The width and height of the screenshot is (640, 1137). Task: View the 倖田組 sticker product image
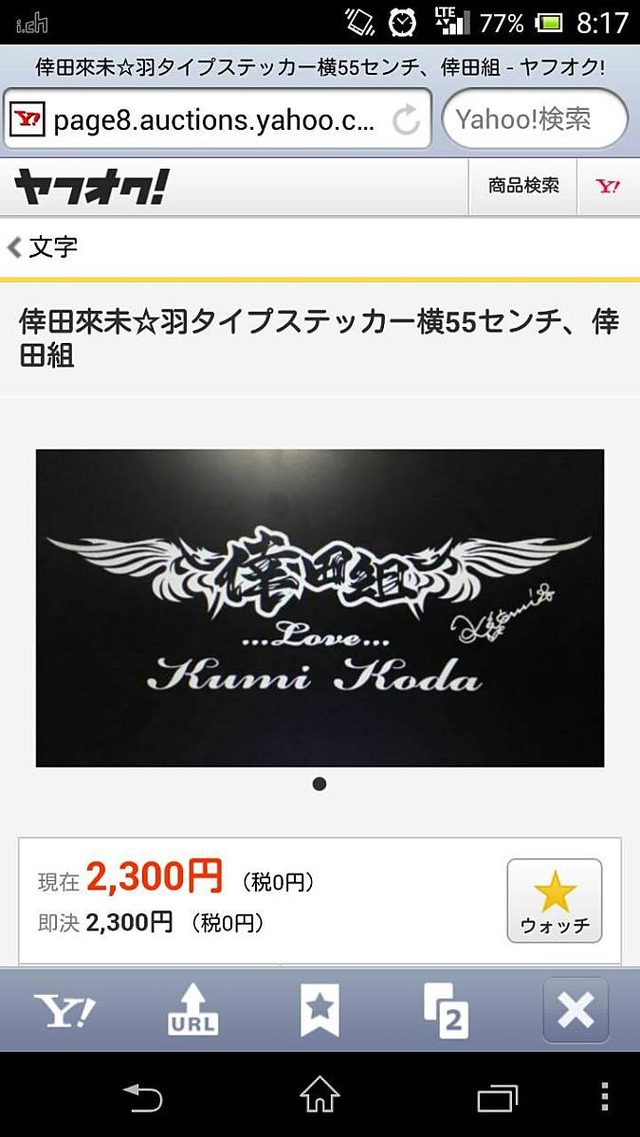coord(320,608)
